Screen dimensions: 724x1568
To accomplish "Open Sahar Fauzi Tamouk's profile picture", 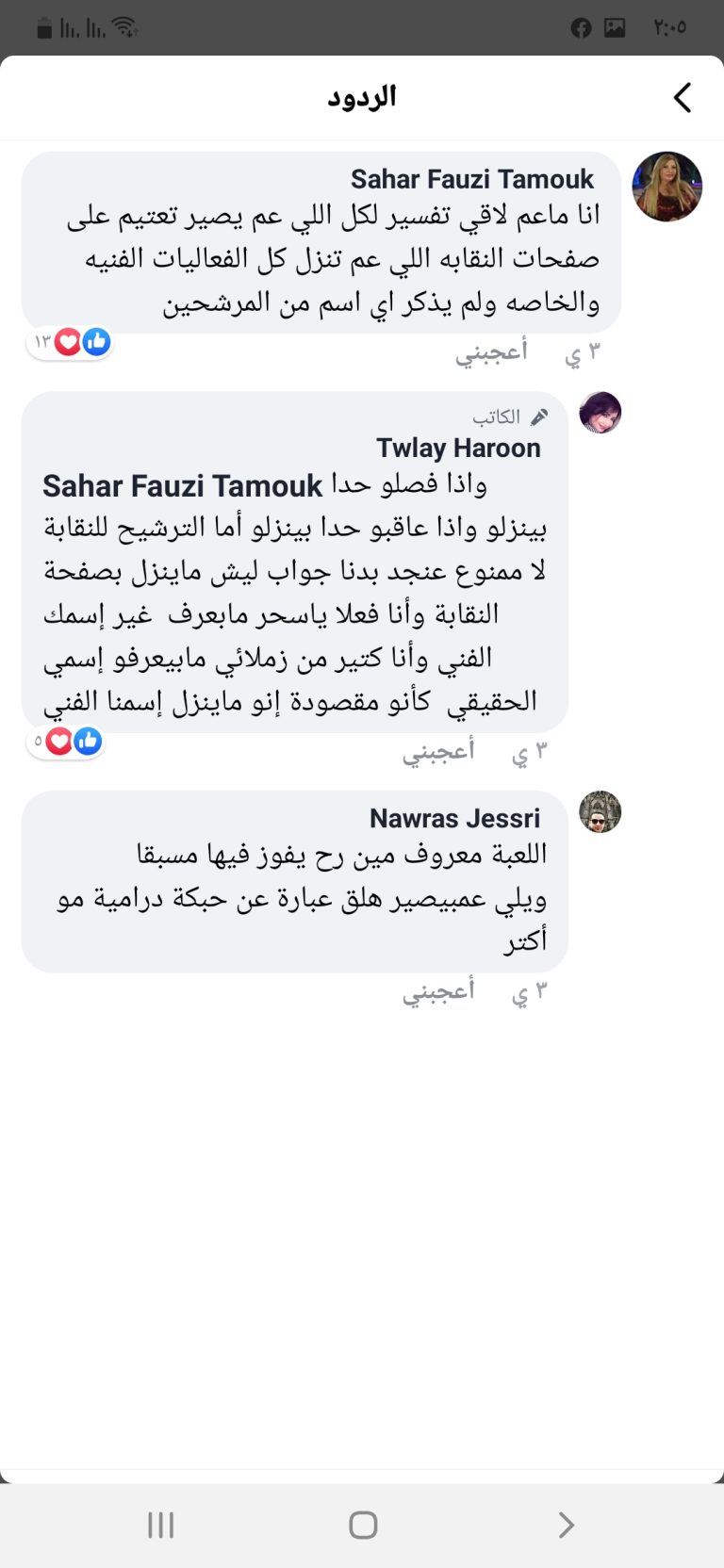I will (x=666, y=187).
